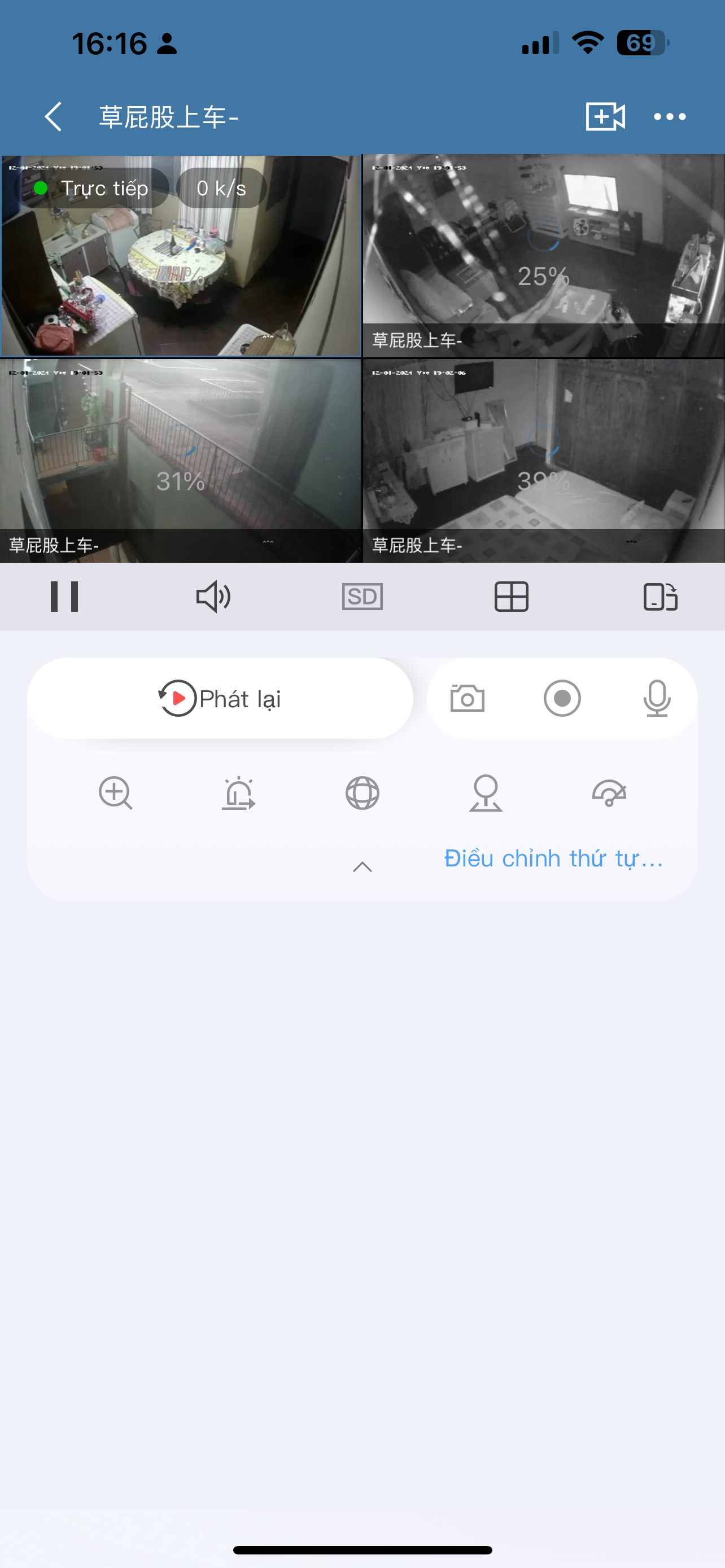Open the globe icon option
This screenshot has height=1568, width=725.
tap(362, 793)
